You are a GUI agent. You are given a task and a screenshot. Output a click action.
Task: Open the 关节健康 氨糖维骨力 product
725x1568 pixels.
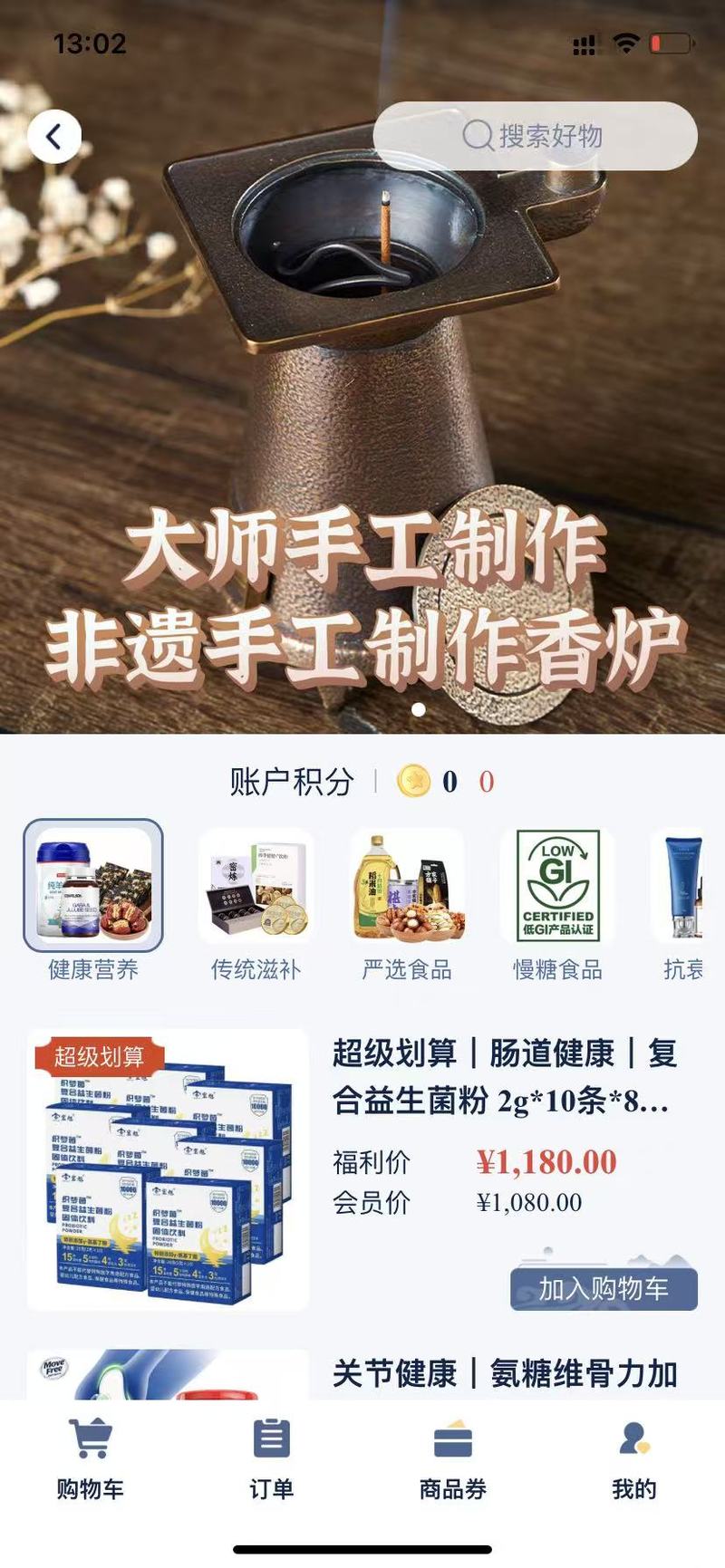(x=504, y=1373)
